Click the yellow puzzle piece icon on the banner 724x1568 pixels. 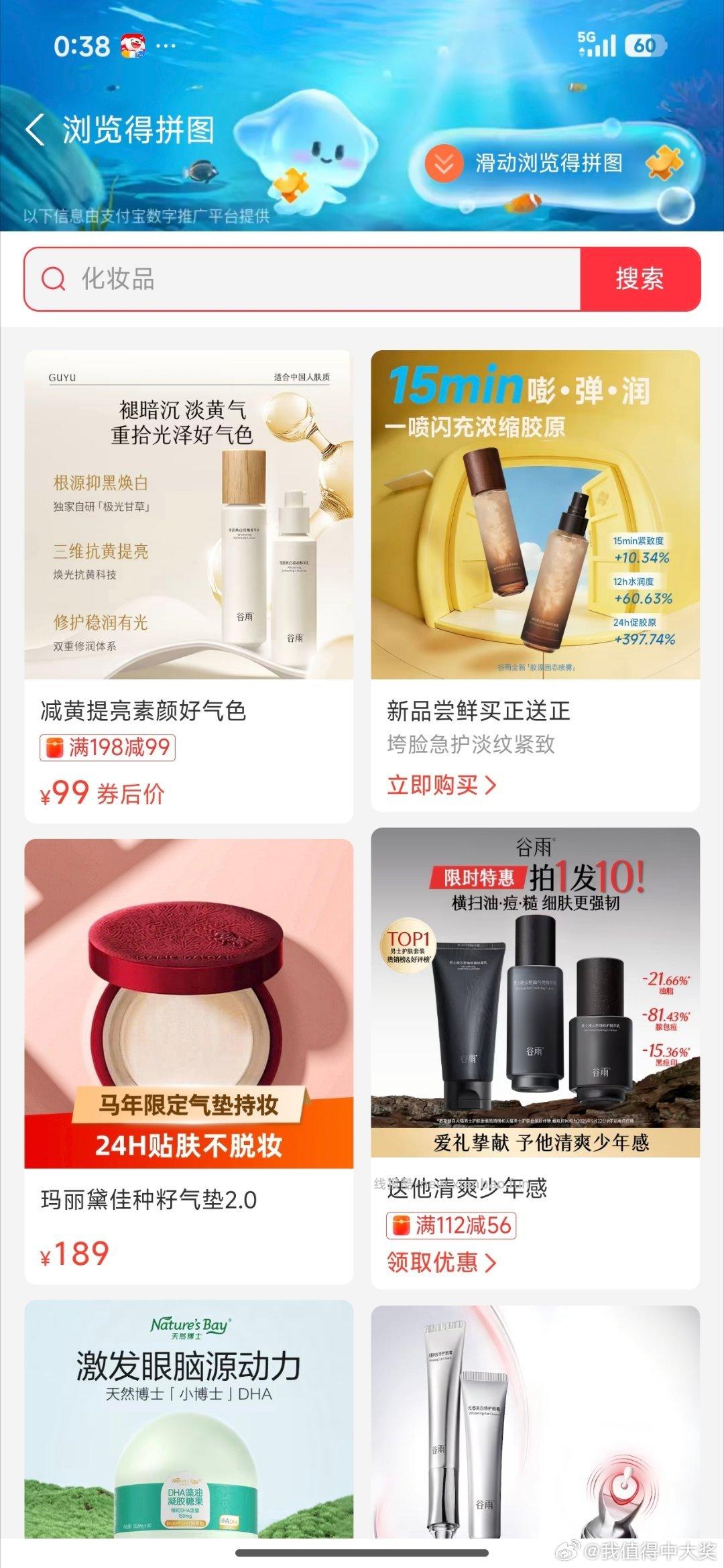(x=663, y=164)
